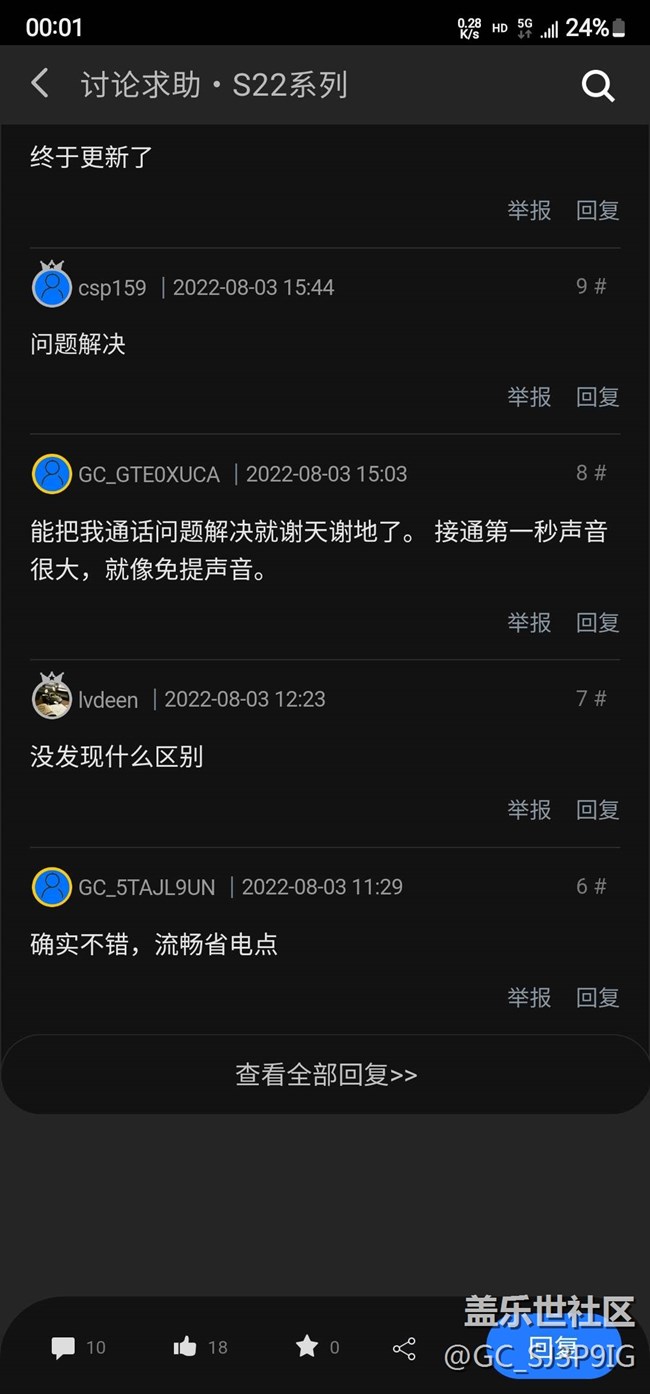This screenshot has width=650, height=1394.
Task: Open search in the forum header
Action: pos(597,86)
